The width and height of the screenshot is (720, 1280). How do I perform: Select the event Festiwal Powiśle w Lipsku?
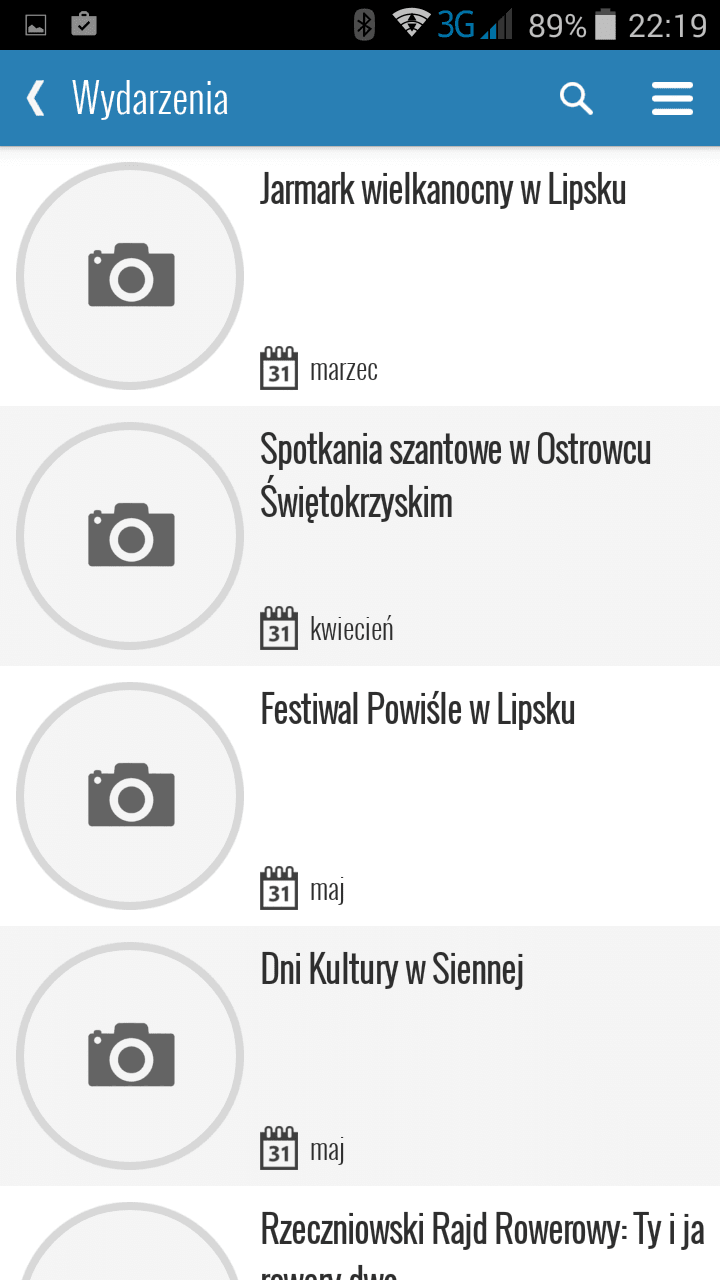tap(360, 796)
